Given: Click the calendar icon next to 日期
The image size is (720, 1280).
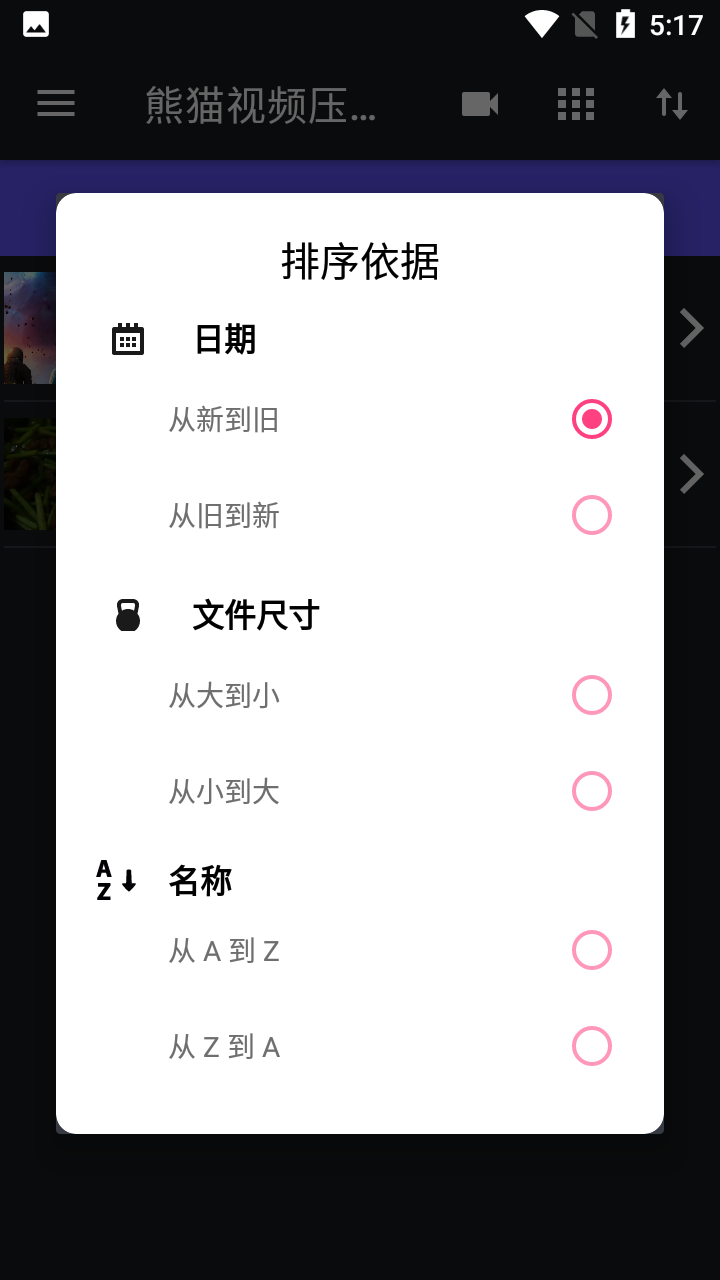Looking at the screenshot, I should click(128, 339).
